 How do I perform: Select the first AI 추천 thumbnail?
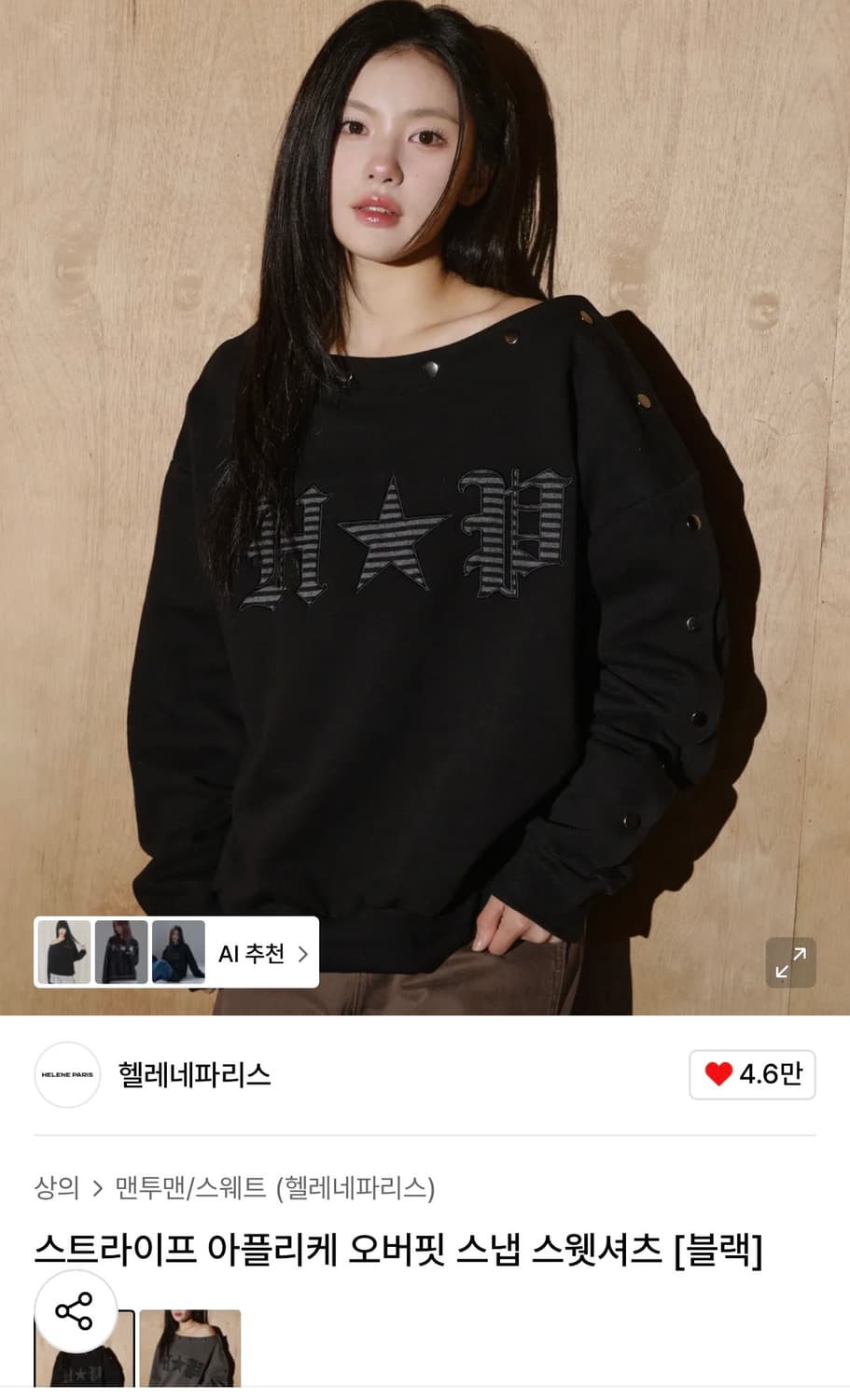pos(65,952)
